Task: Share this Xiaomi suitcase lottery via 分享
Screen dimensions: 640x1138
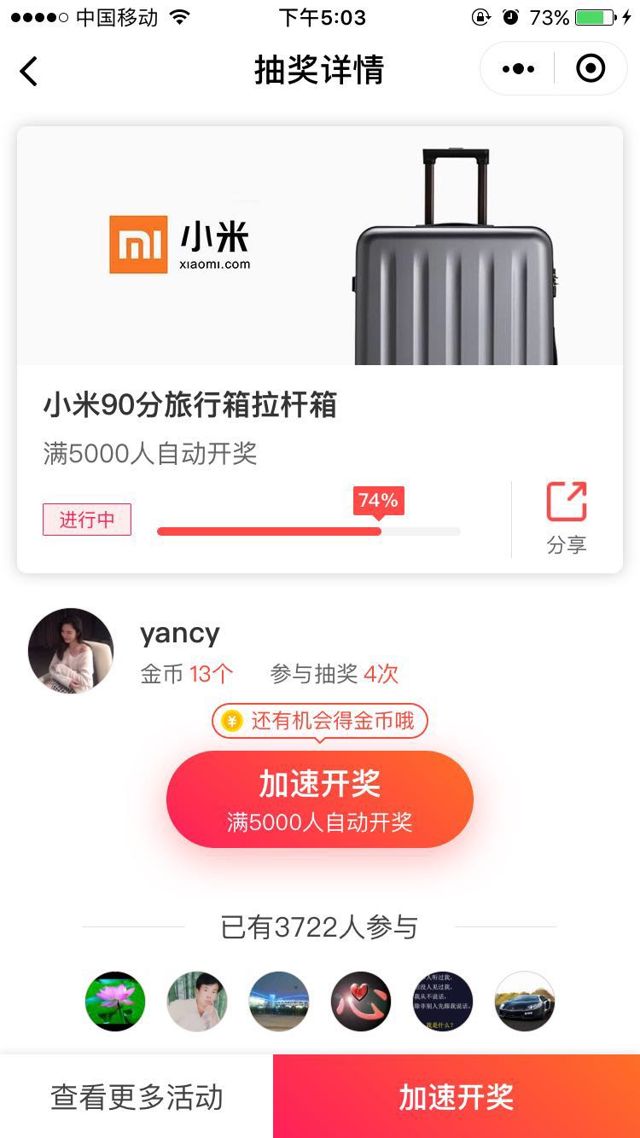Action: (x=566, y=517)
